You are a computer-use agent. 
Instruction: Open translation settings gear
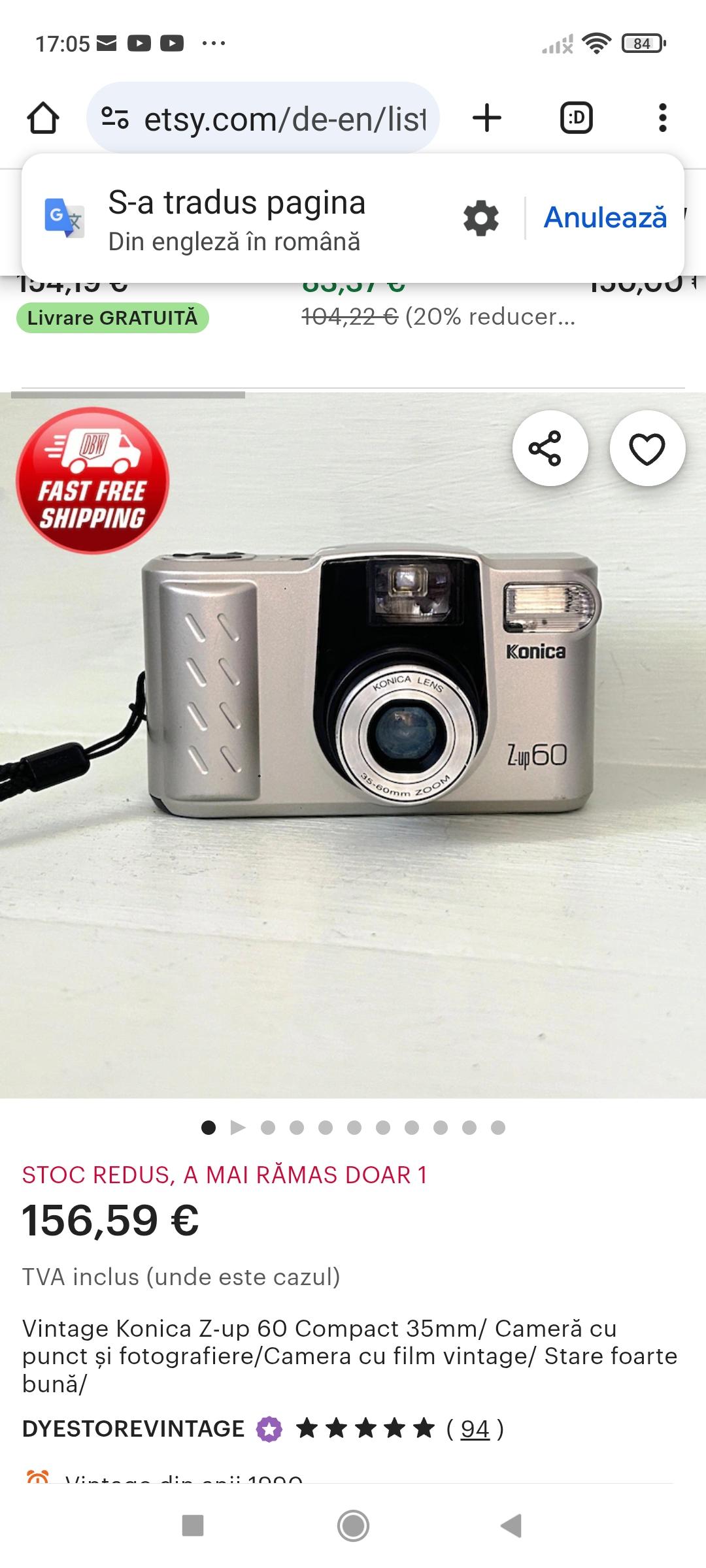(x=480, y=218)
